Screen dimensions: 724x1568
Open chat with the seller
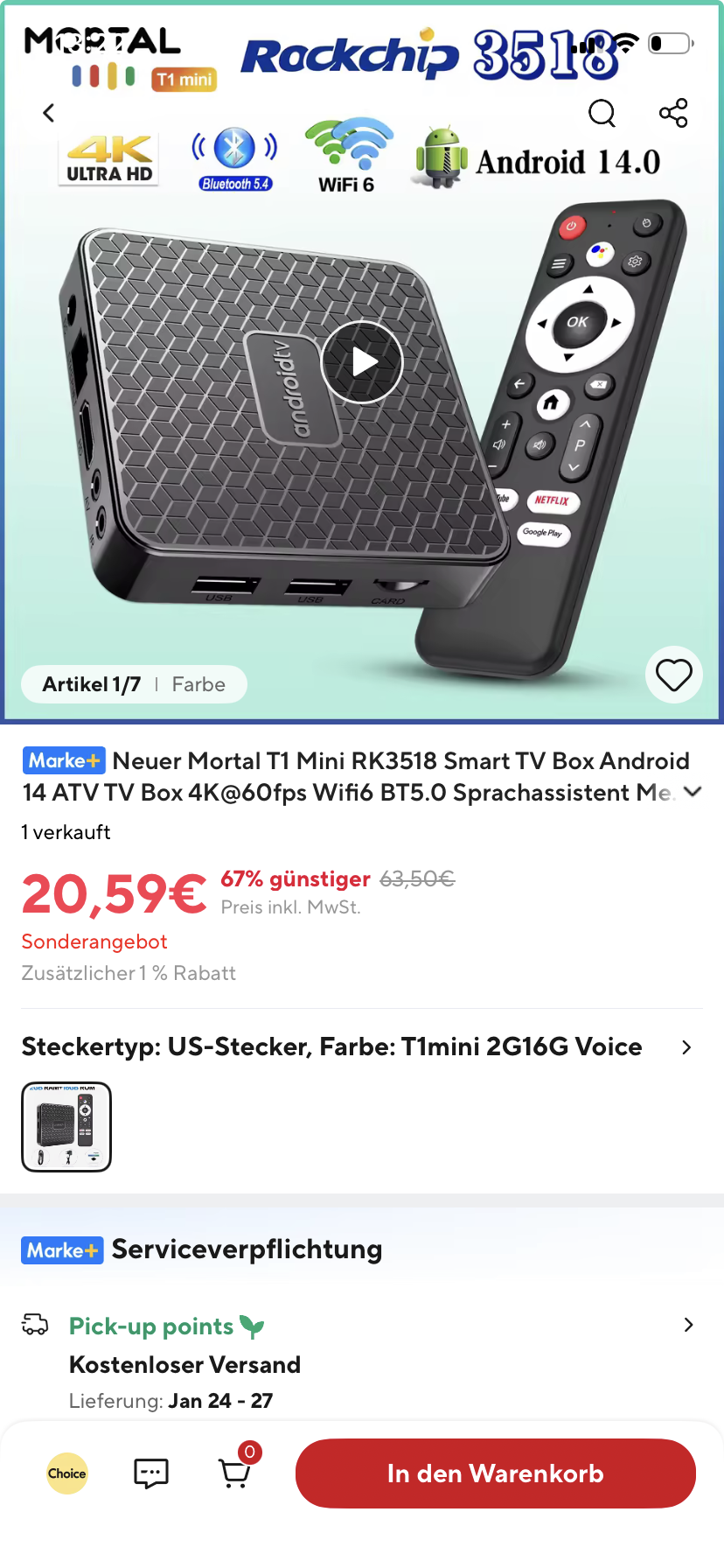pyautogui.click(x=150, y=1473)
